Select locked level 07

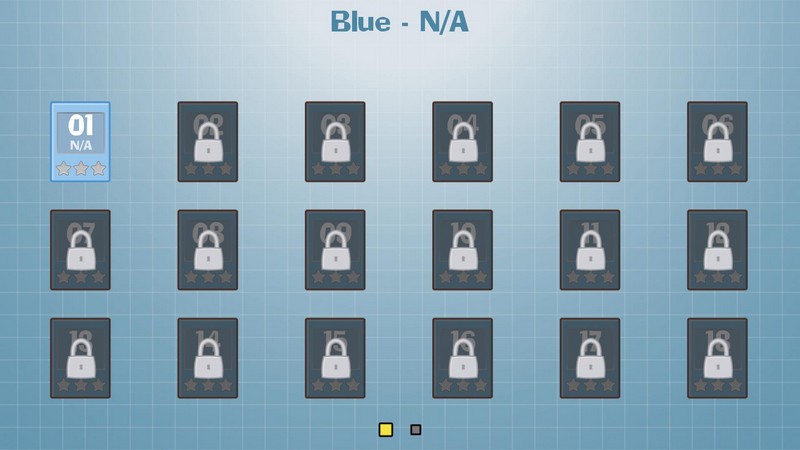(80, 250)
